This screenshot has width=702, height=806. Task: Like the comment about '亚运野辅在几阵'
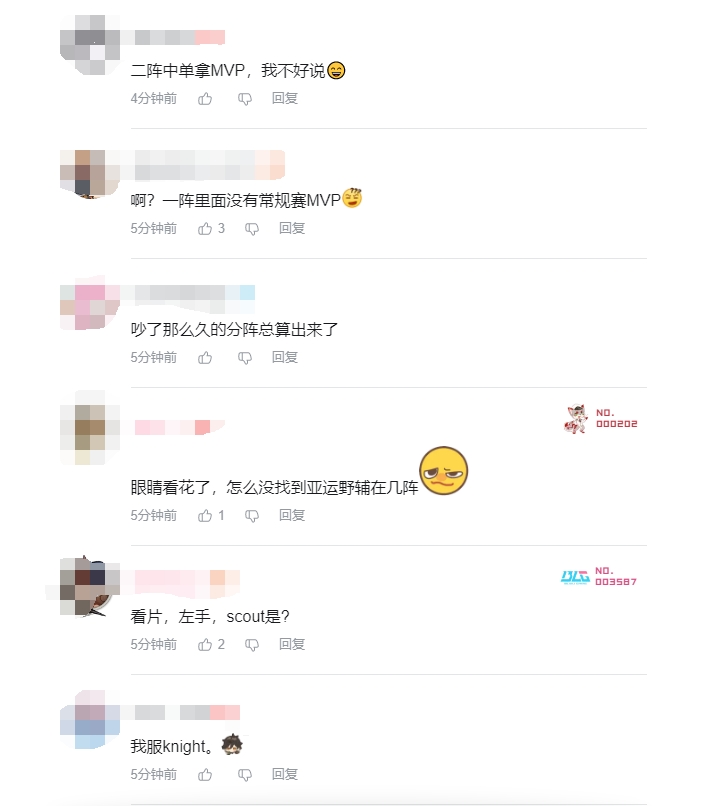tap(205, 515)
